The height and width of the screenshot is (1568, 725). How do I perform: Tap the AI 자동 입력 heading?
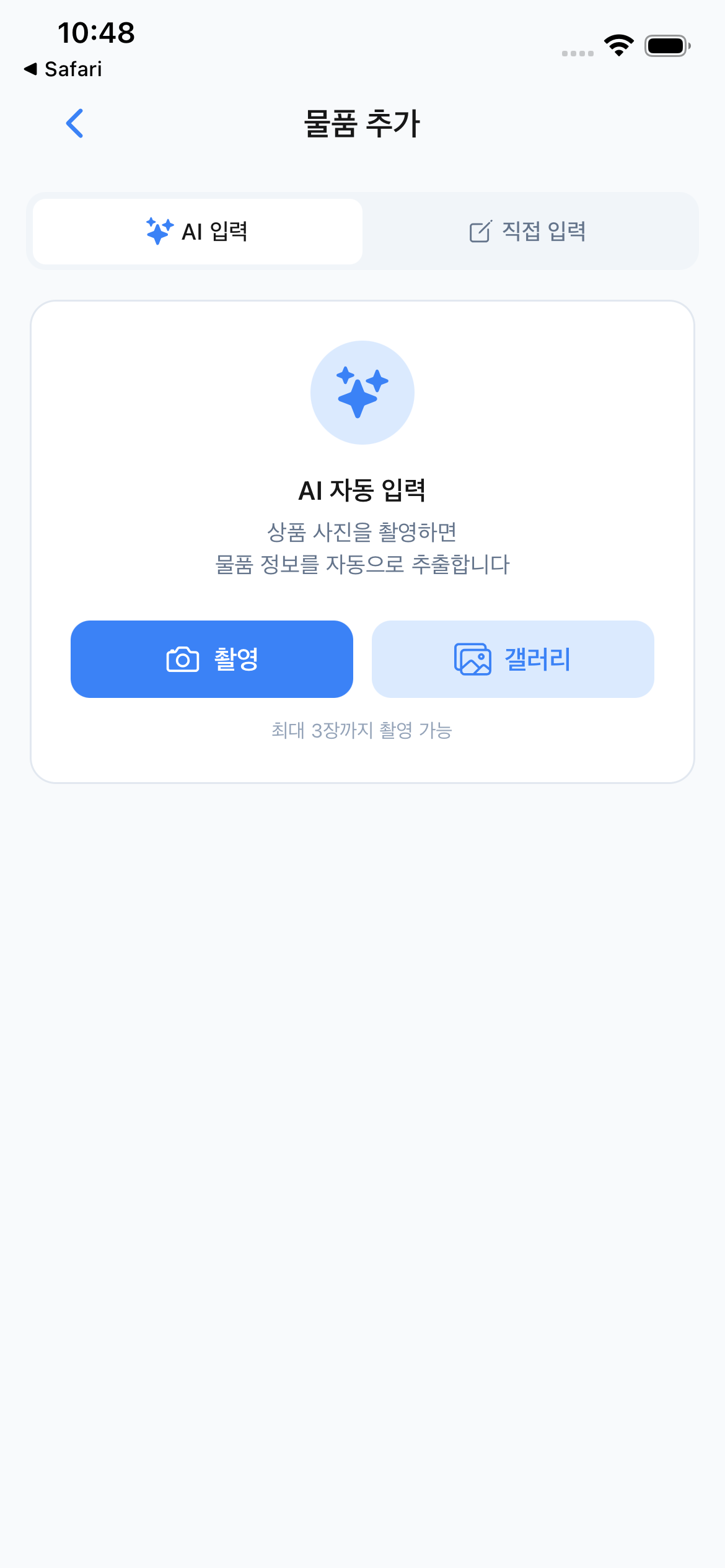(x=362, y=490)
